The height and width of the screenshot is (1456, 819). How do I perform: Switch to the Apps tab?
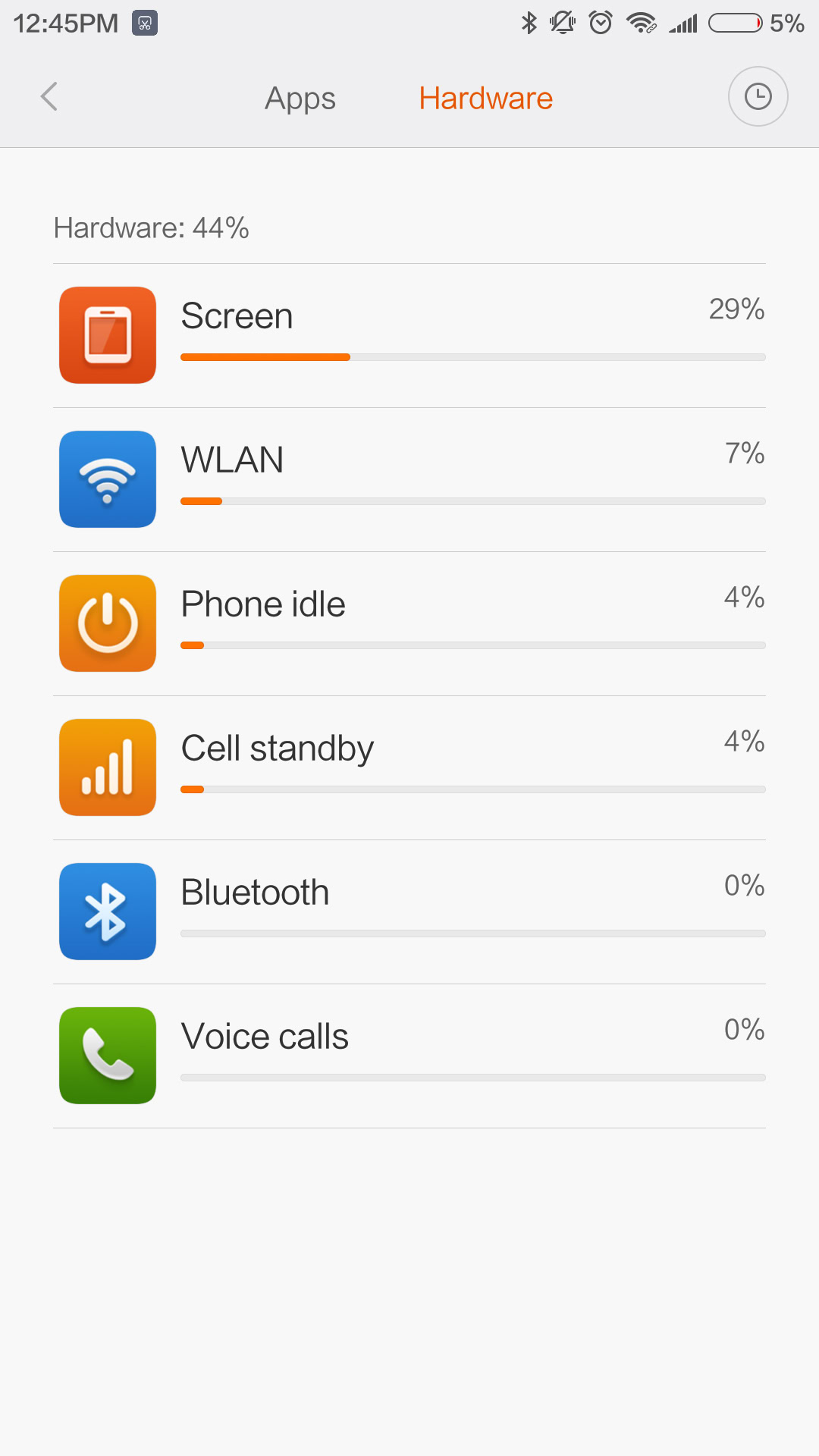coord(300,99)
